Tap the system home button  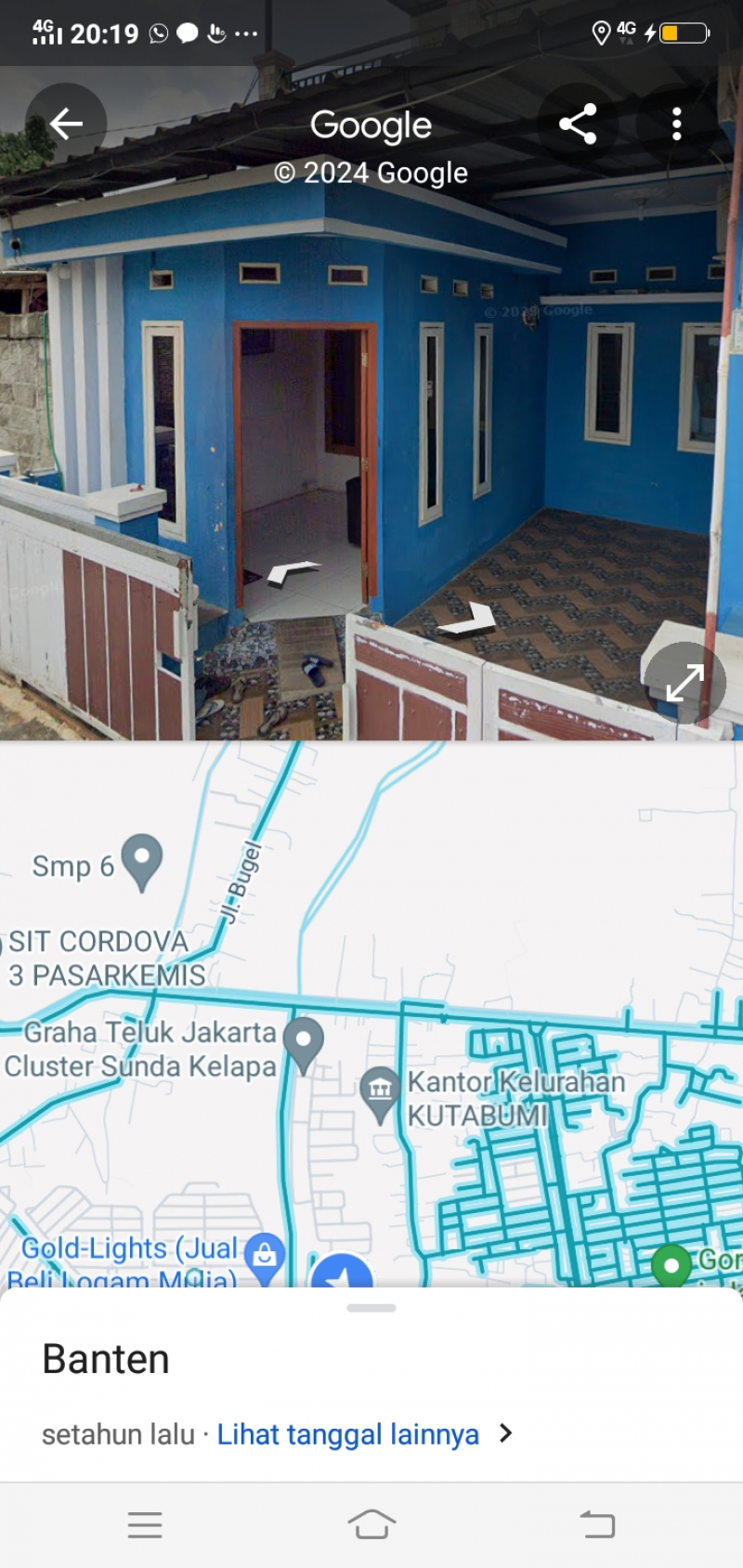[x=371, y=1524]
